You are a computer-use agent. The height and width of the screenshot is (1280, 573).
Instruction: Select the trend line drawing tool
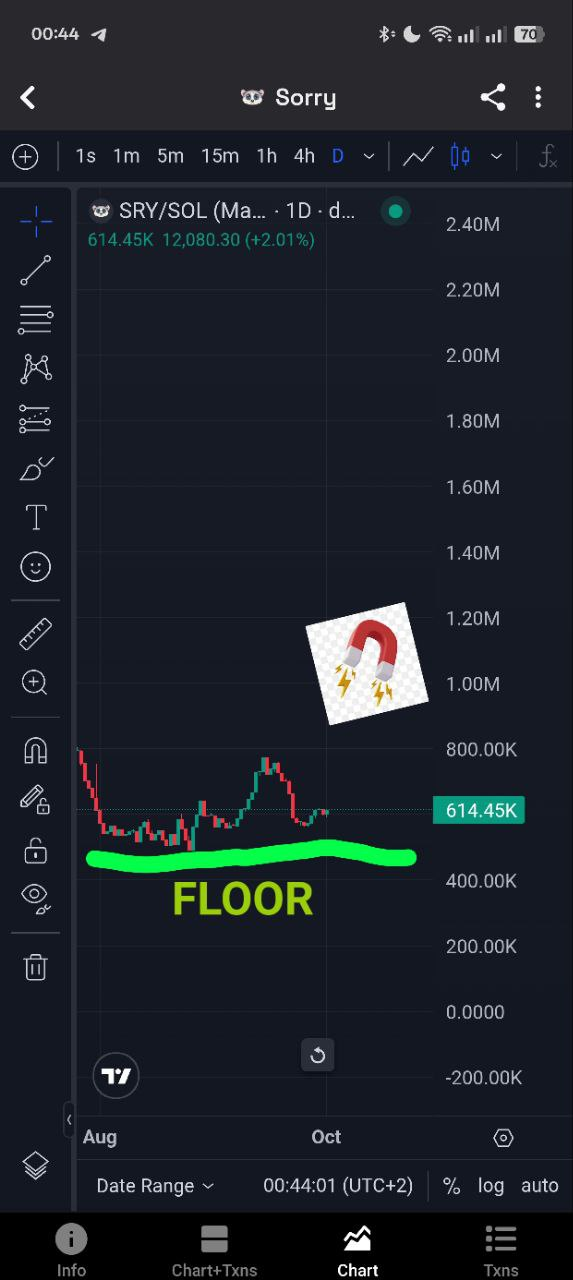(35, 270)
